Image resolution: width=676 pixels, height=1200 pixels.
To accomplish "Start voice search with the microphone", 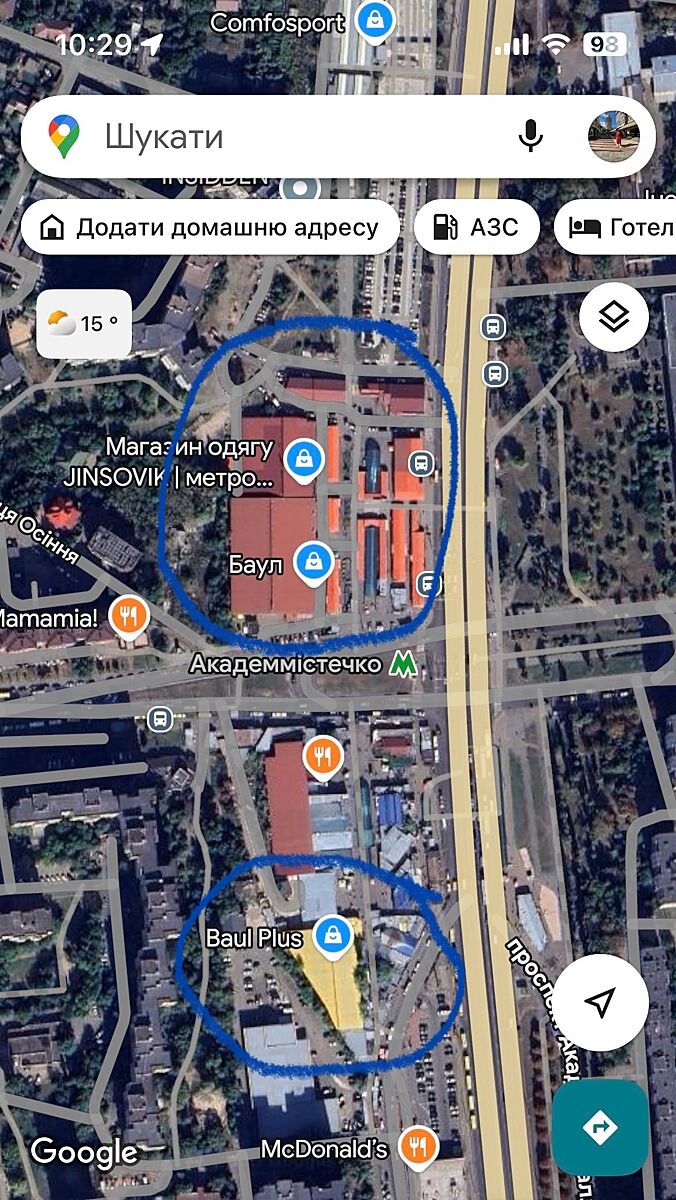I will tap(530, 137).
